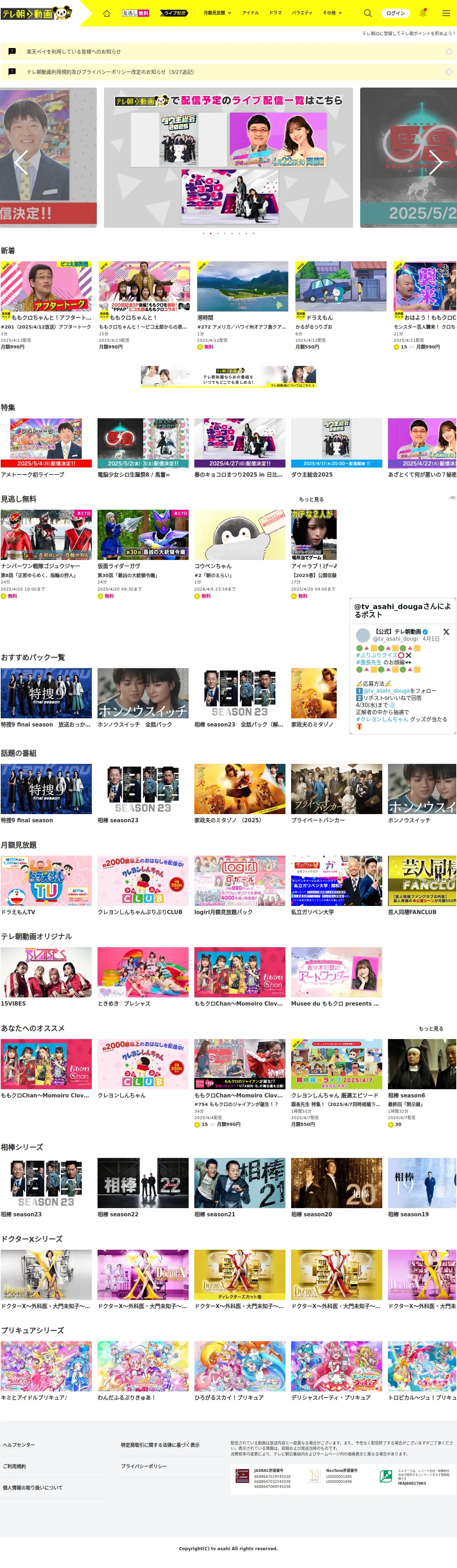Image resolution: width=457 pixels, height=1568 pixels.
Task: Open the ヘルプセンター footer link
Action: 19,1444
